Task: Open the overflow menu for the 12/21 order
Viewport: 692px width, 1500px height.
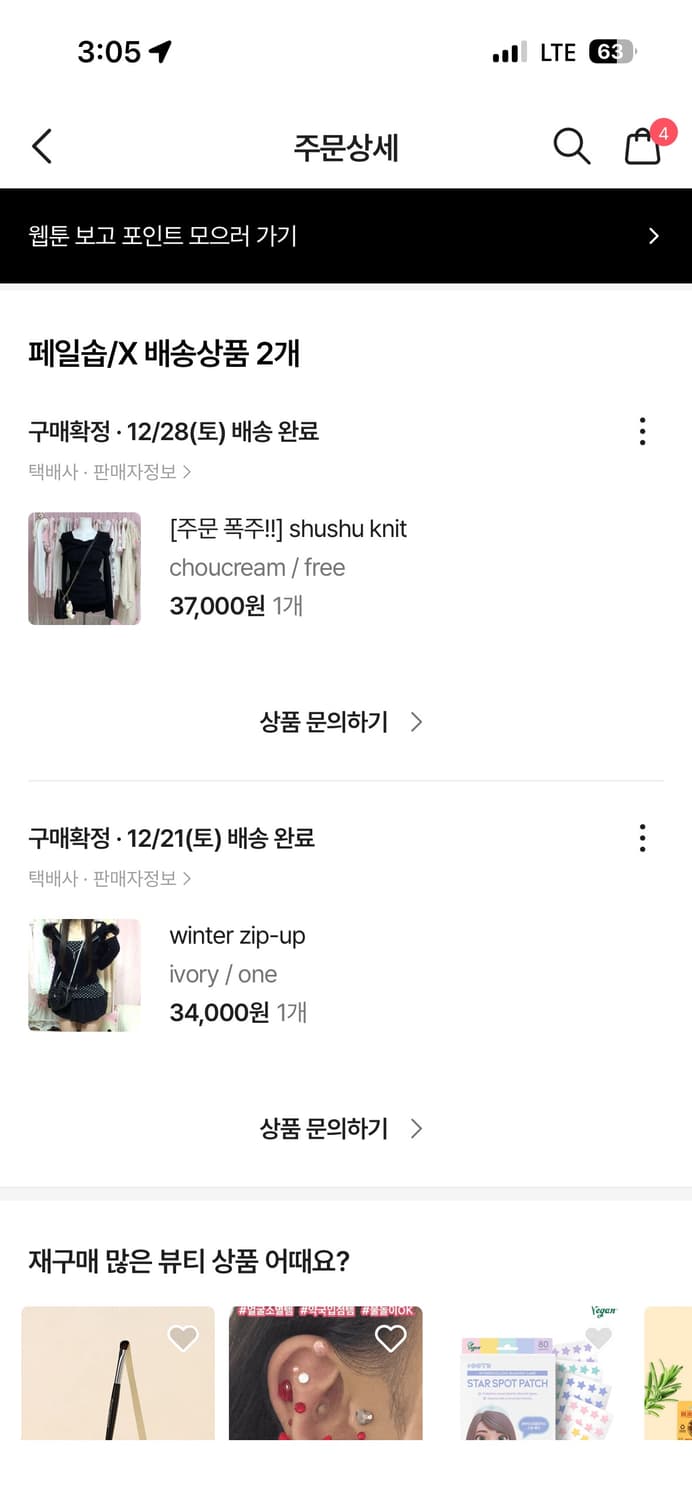Action: coord(642,838)
